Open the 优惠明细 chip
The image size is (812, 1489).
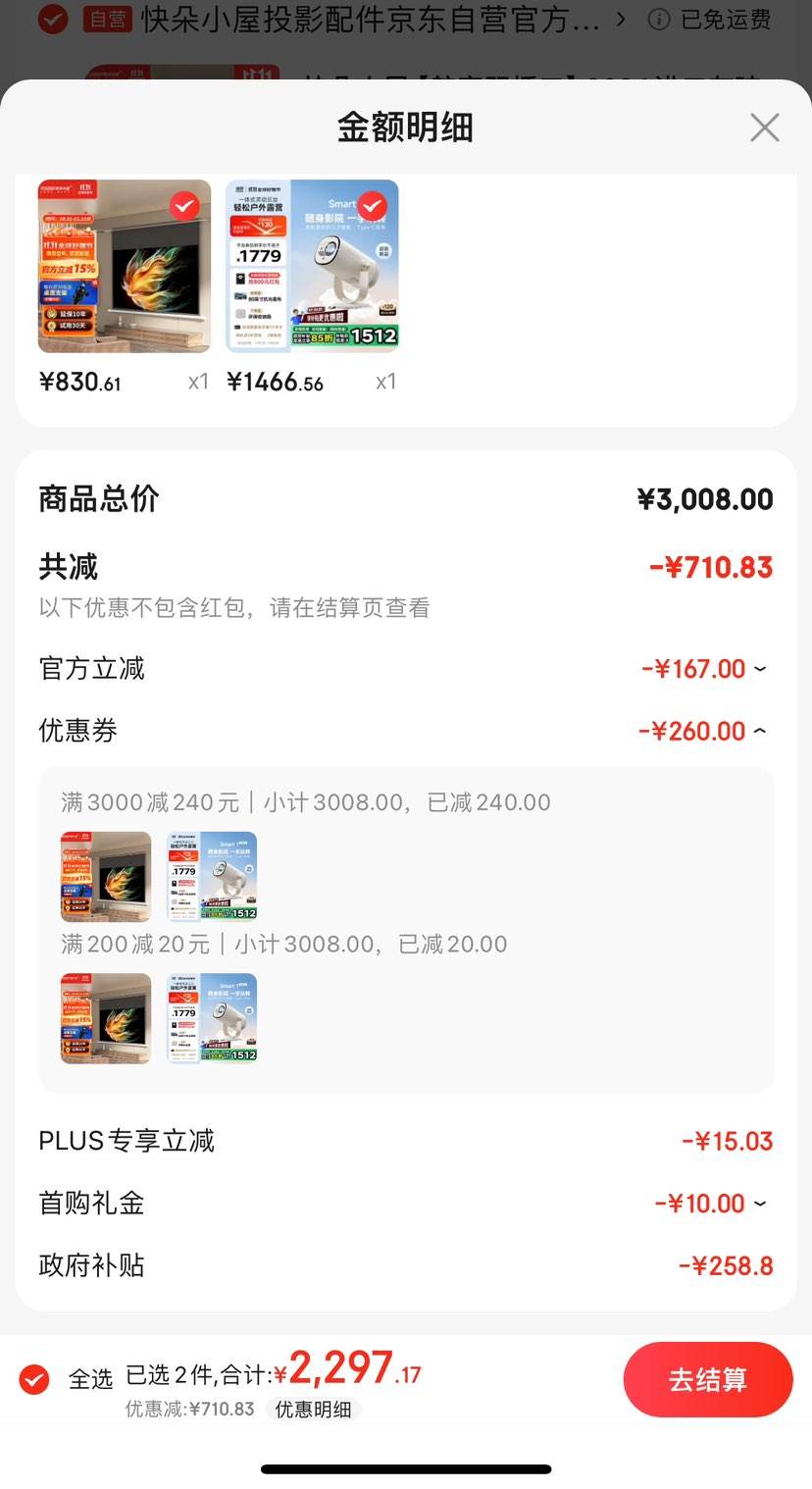coord(313,1410)
